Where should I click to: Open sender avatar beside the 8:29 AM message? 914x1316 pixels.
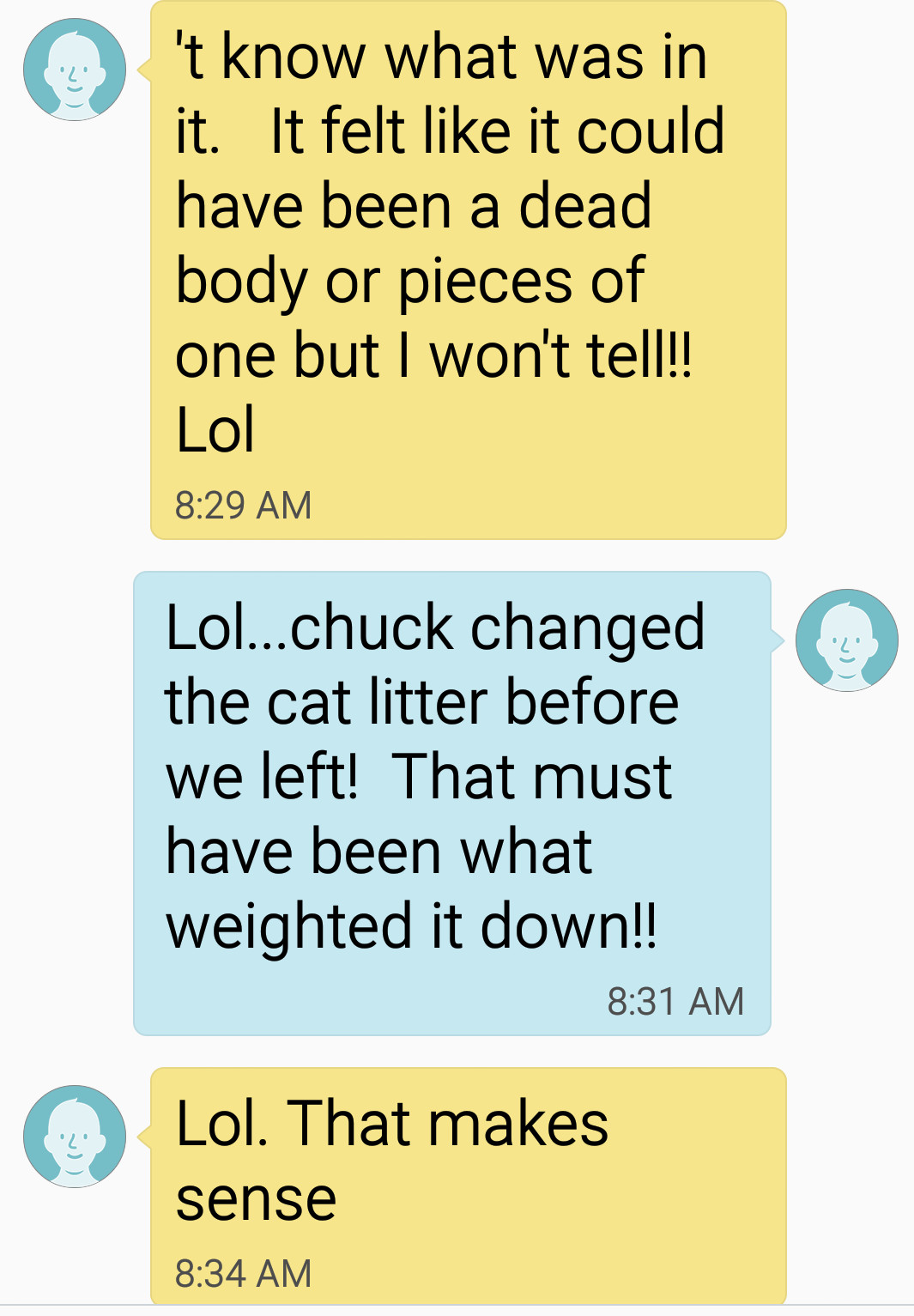(x=75, y=70)
